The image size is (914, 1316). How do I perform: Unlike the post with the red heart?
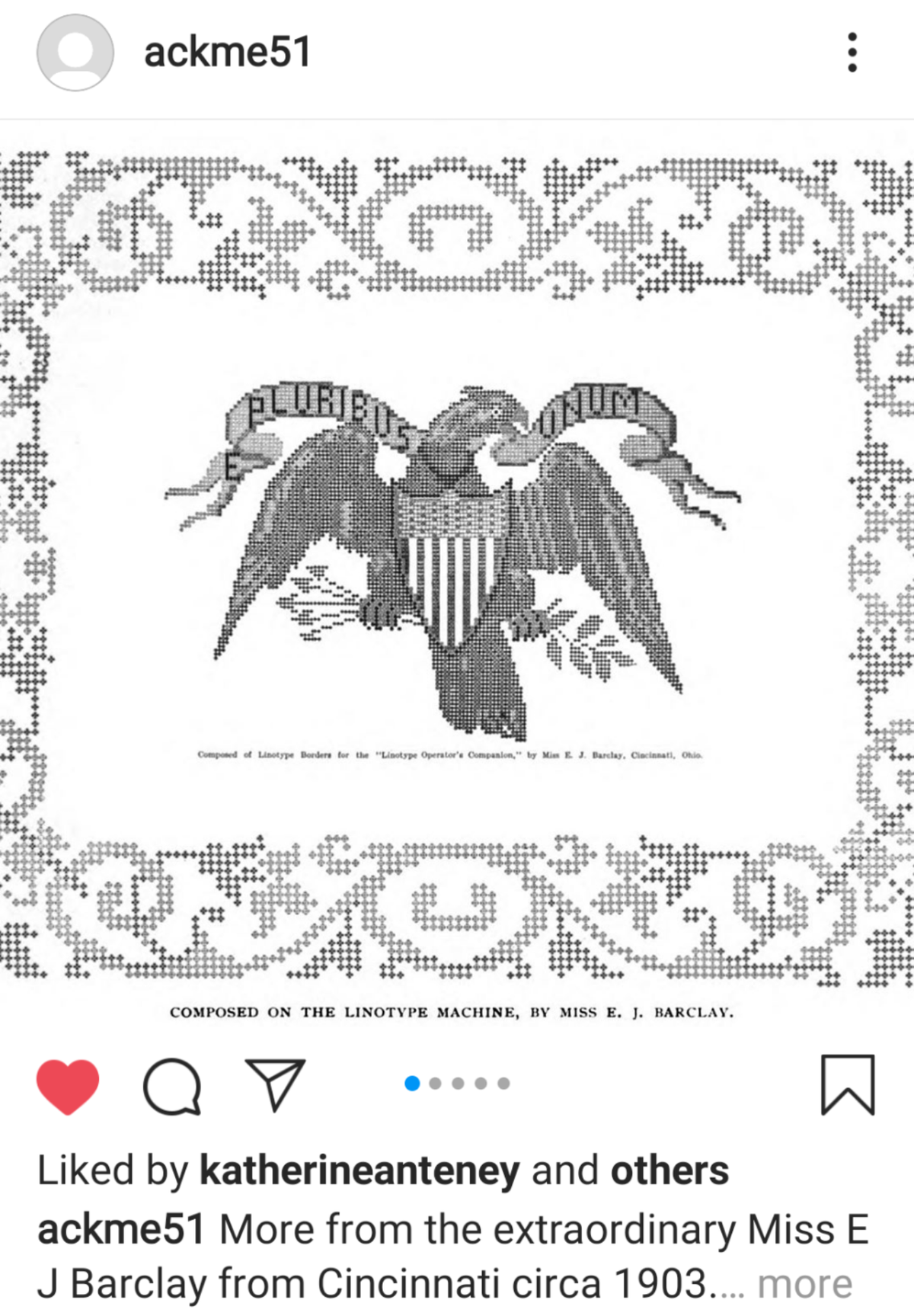68,1085
